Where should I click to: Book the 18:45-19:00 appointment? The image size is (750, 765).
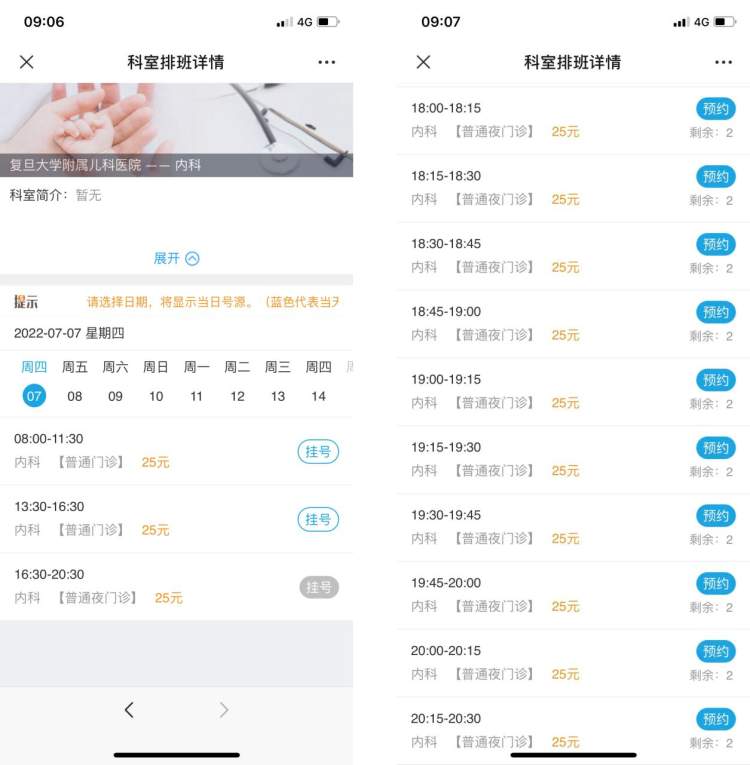tap(716, 312)
